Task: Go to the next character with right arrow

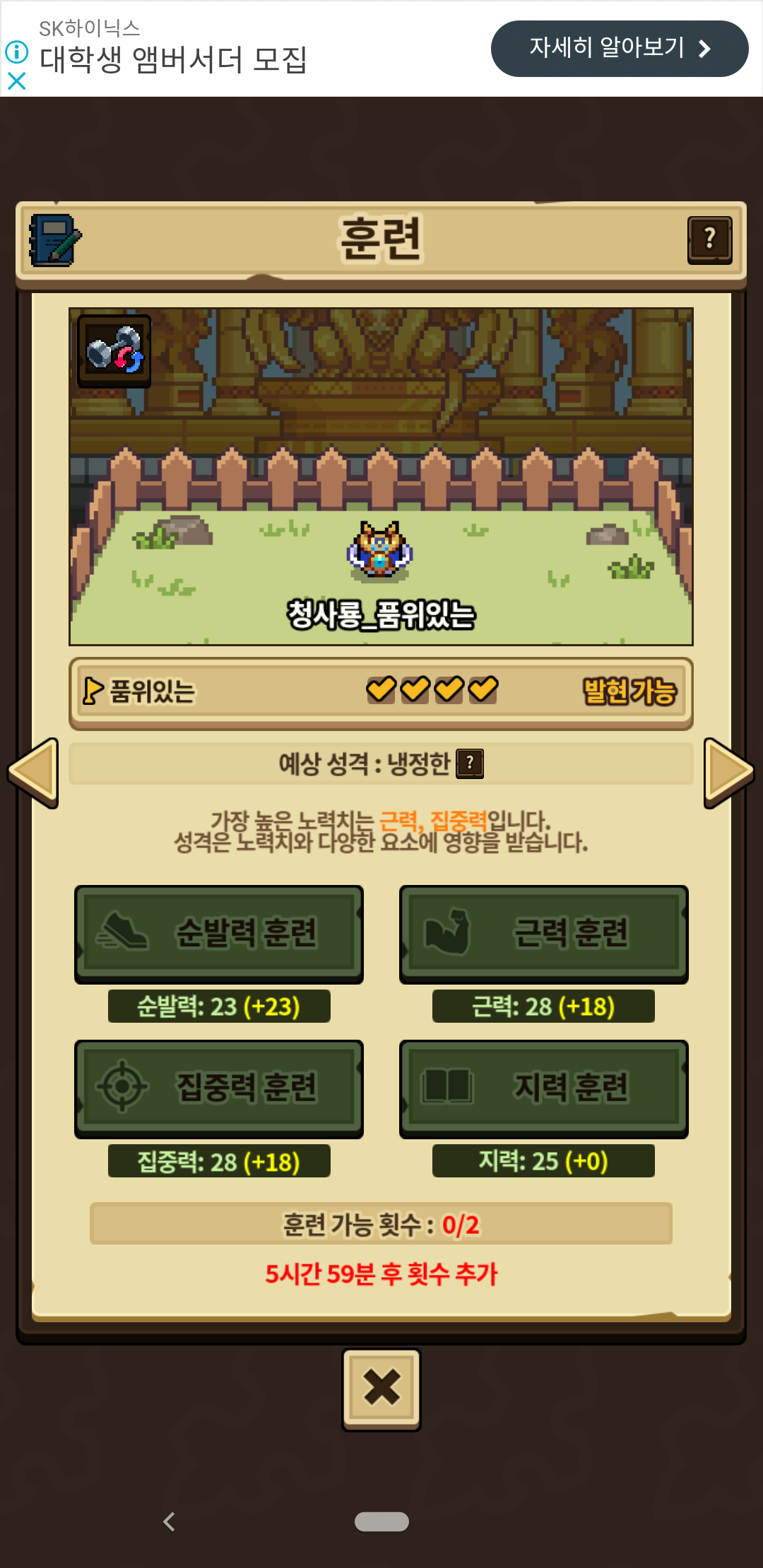Action: point(728,773)
